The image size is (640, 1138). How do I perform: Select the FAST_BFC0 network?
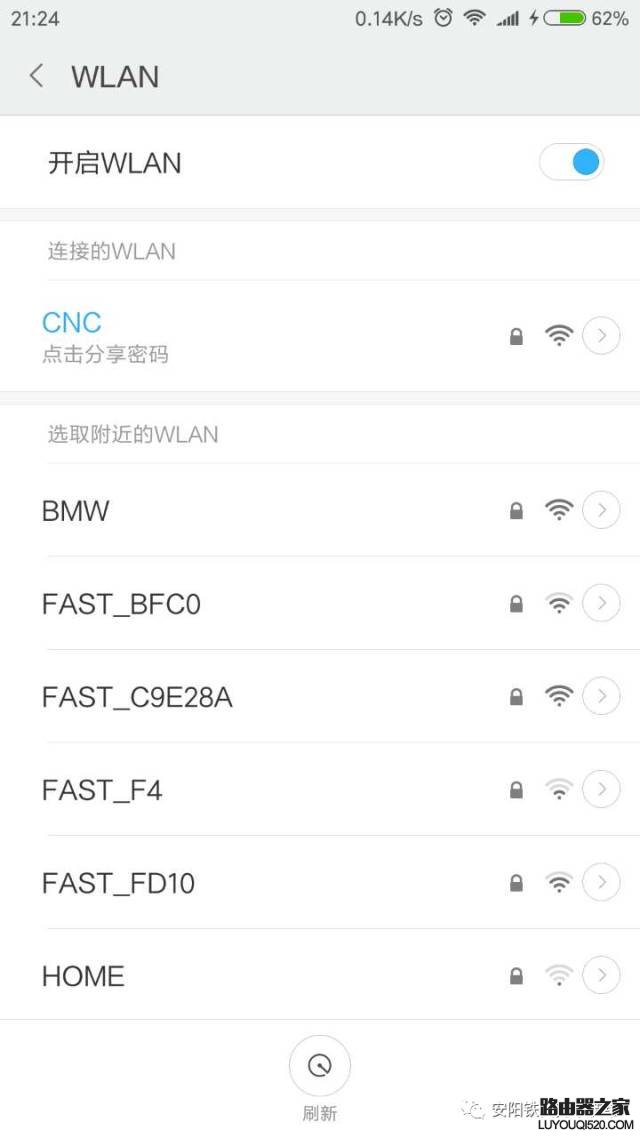pos(200,604)
